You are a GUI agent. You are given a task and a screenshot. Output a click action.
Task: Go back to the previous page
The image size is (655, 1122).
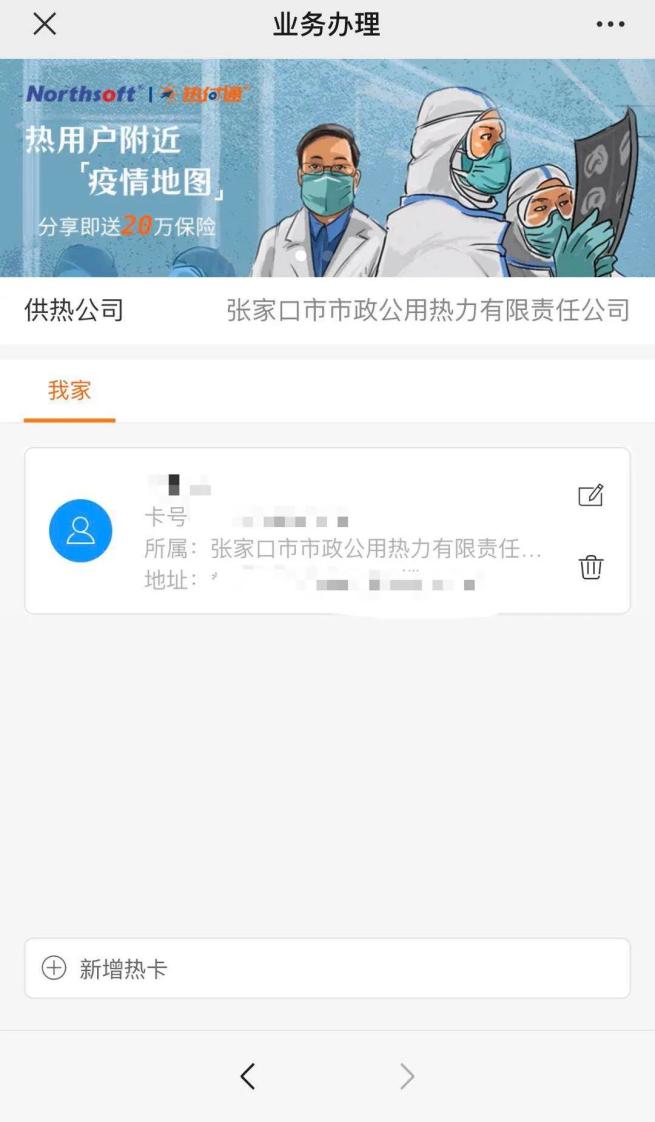[248, 1076]
